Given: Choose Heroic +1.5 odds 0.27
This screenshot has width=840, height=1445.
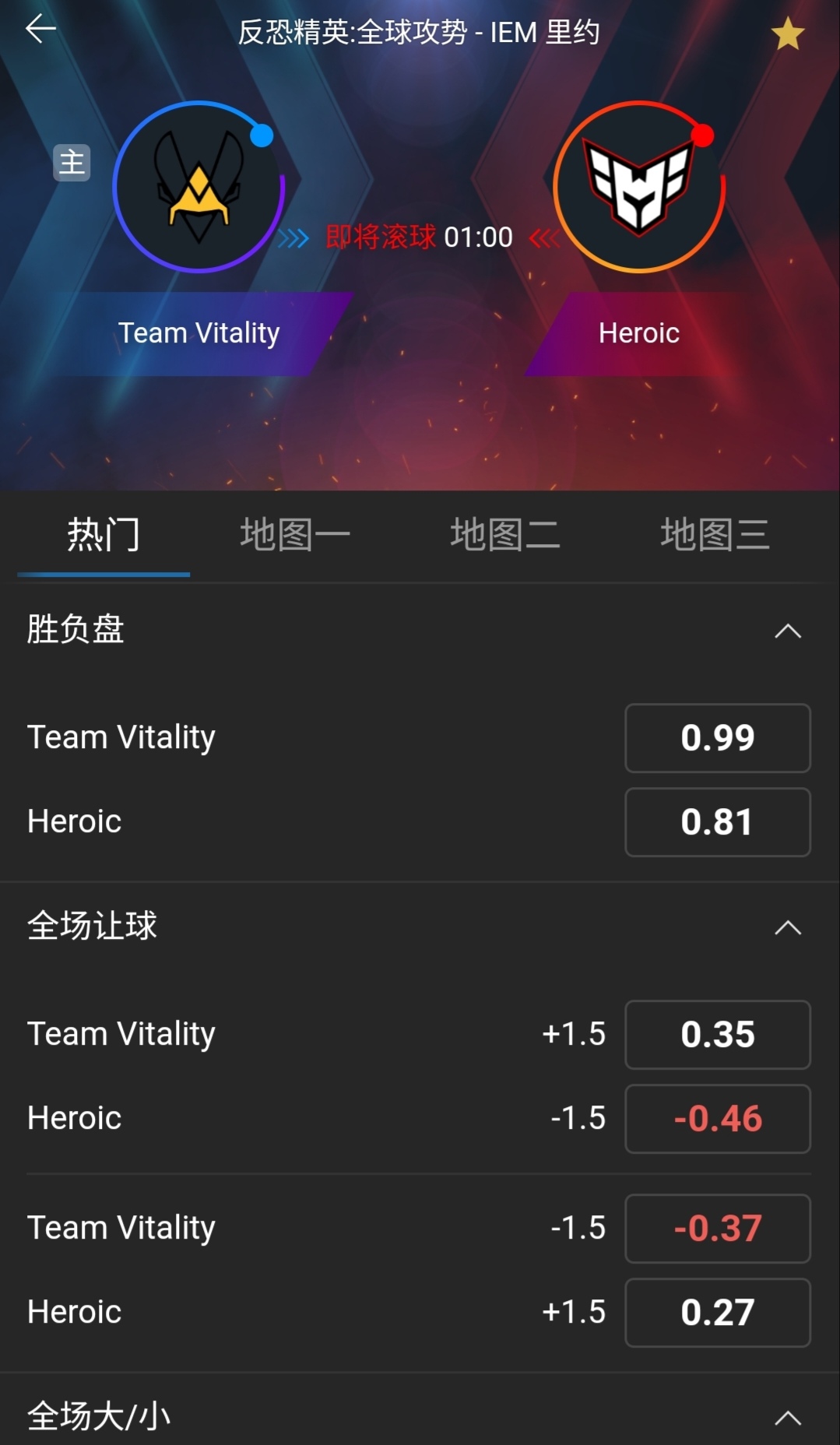Looking at the screenshot, I should coord(717,1313).
